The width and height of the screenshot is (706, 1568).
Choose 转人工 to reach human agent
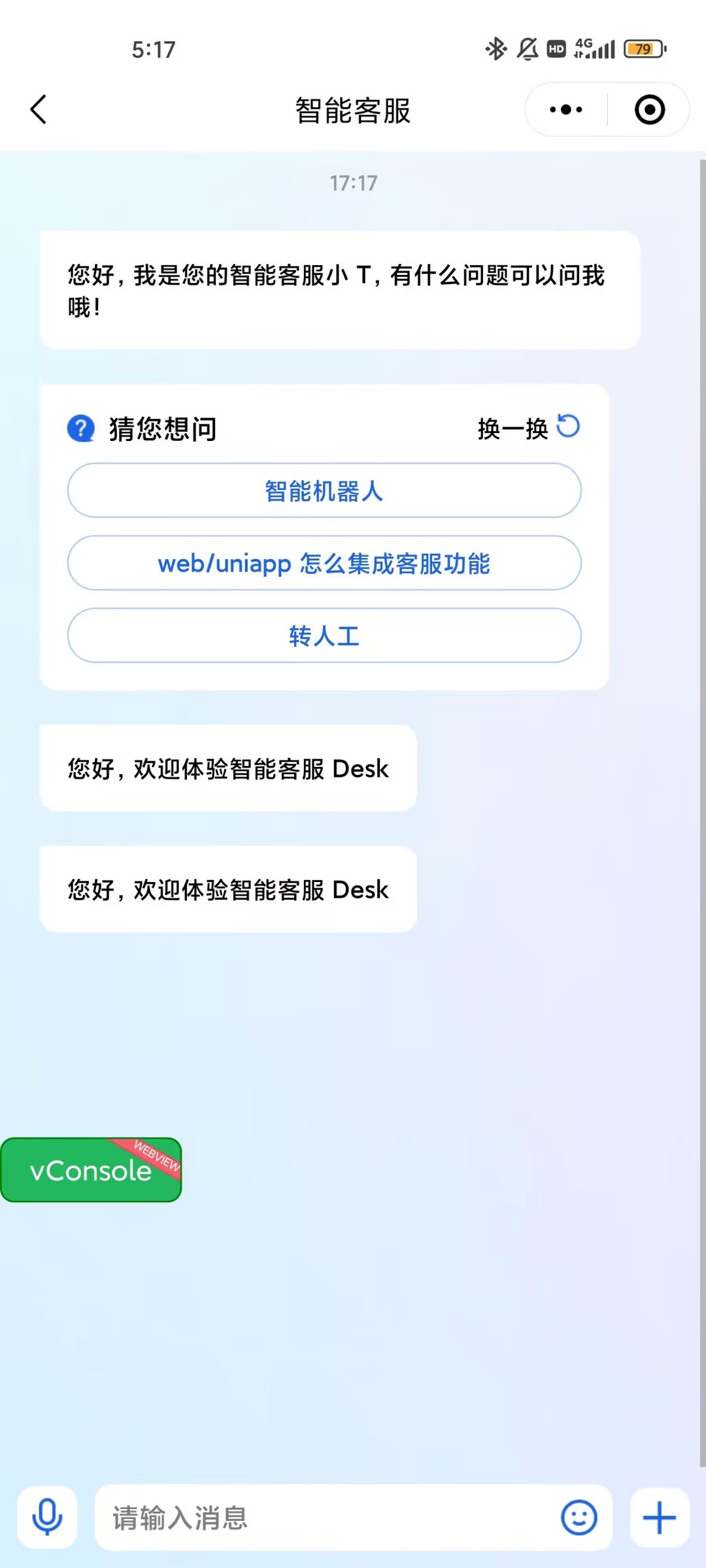[324, 636]
